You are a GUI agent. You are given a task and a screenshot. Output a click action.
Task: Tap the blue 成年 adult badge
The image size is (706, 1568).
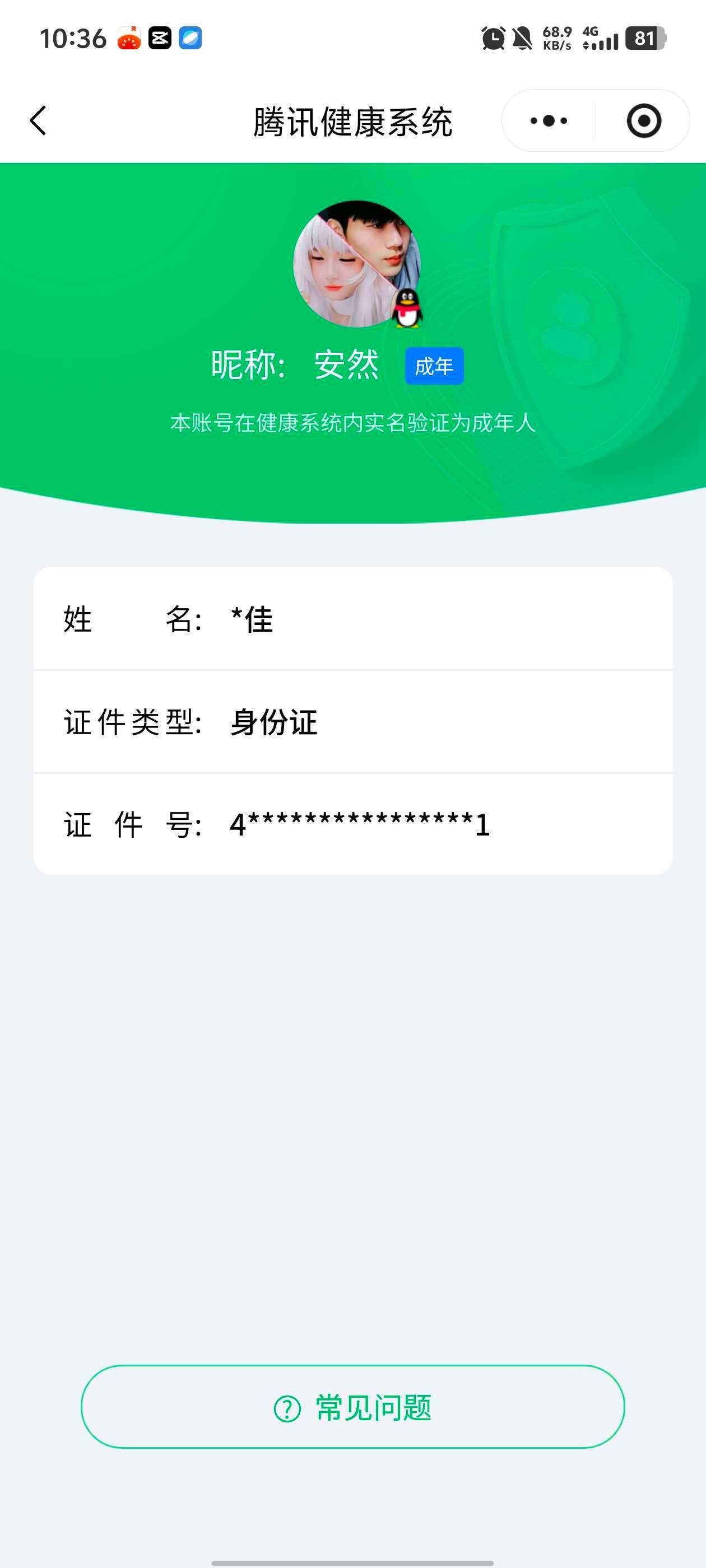[435, 366]
